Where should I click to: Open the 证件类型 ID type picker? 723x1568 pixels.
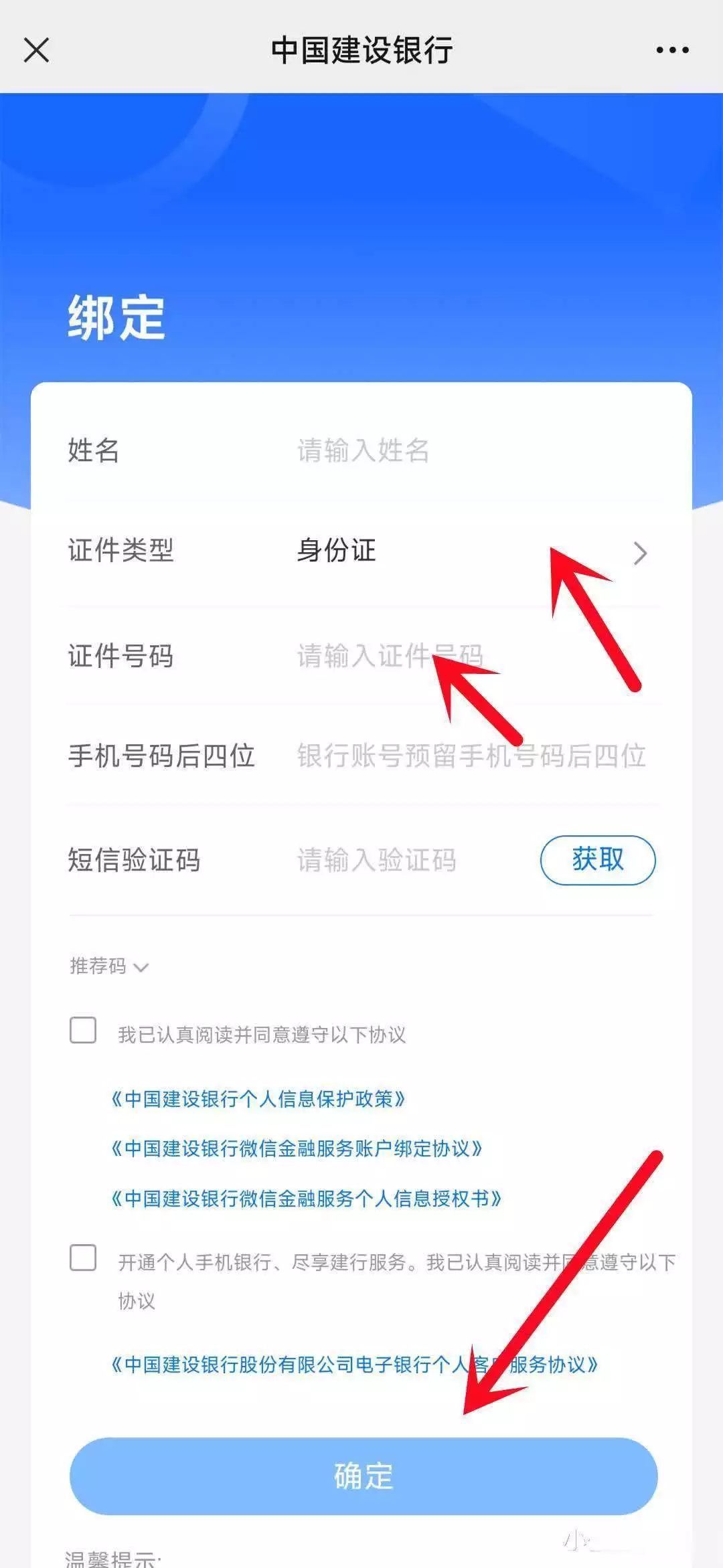tap(361, 551)
